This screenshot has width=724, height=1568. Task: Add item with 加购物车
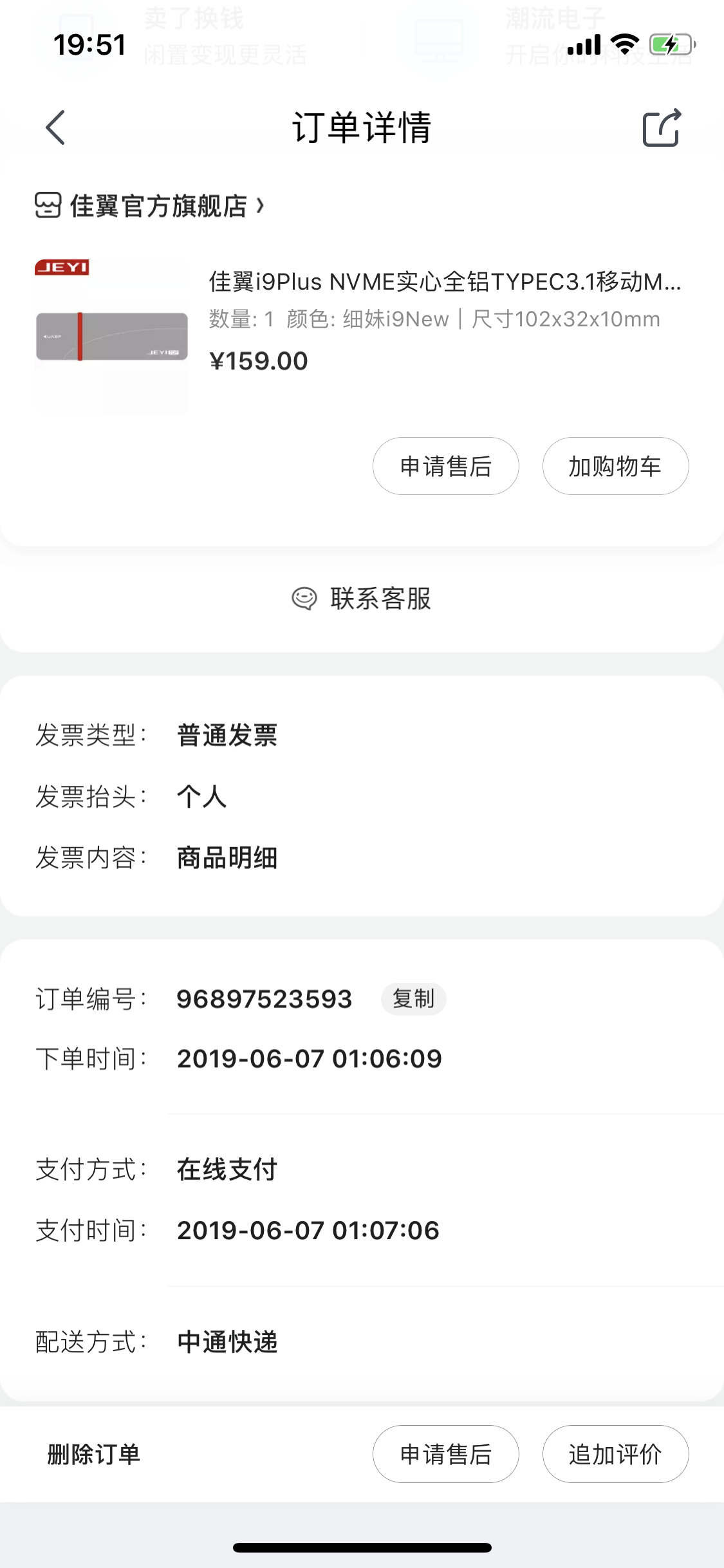615,466
